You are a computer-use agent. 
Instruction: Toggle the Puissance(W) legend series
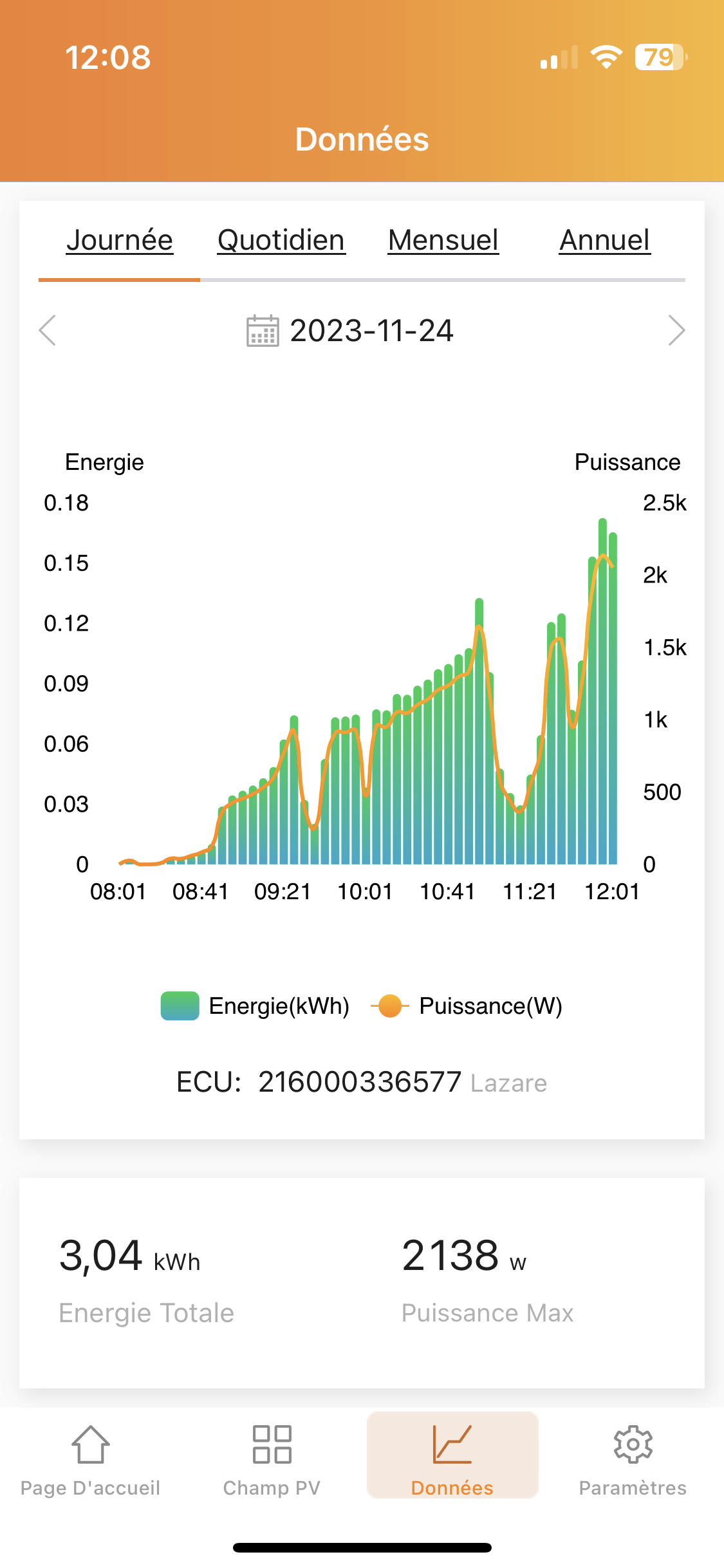[x=467, y=1006]
